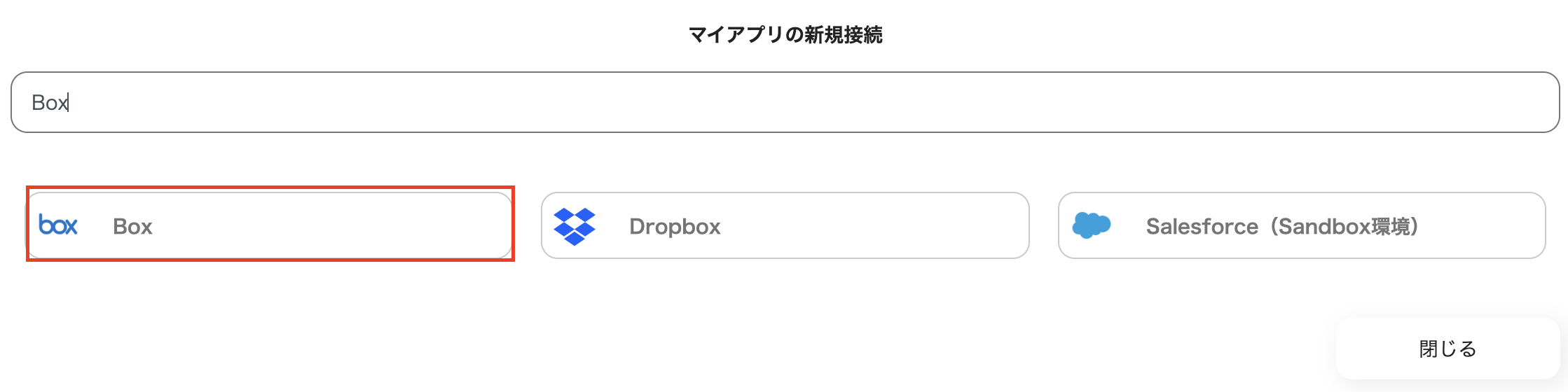Screen dimensions: 1568x392
Task: Choose Dropbox from the results
Action: click(785, 225)
